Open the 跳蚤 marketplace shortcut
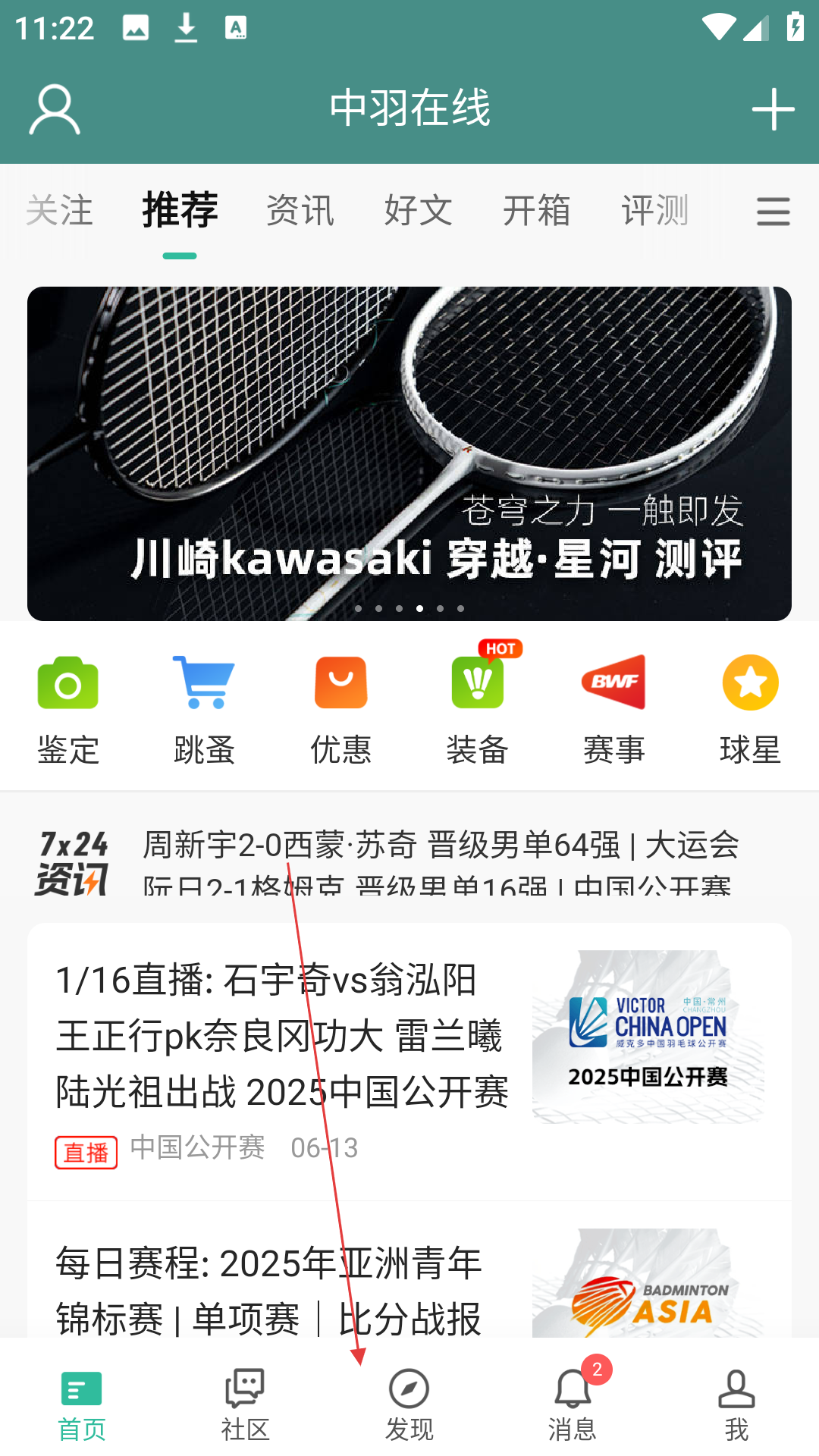 (x=204, y=709)
